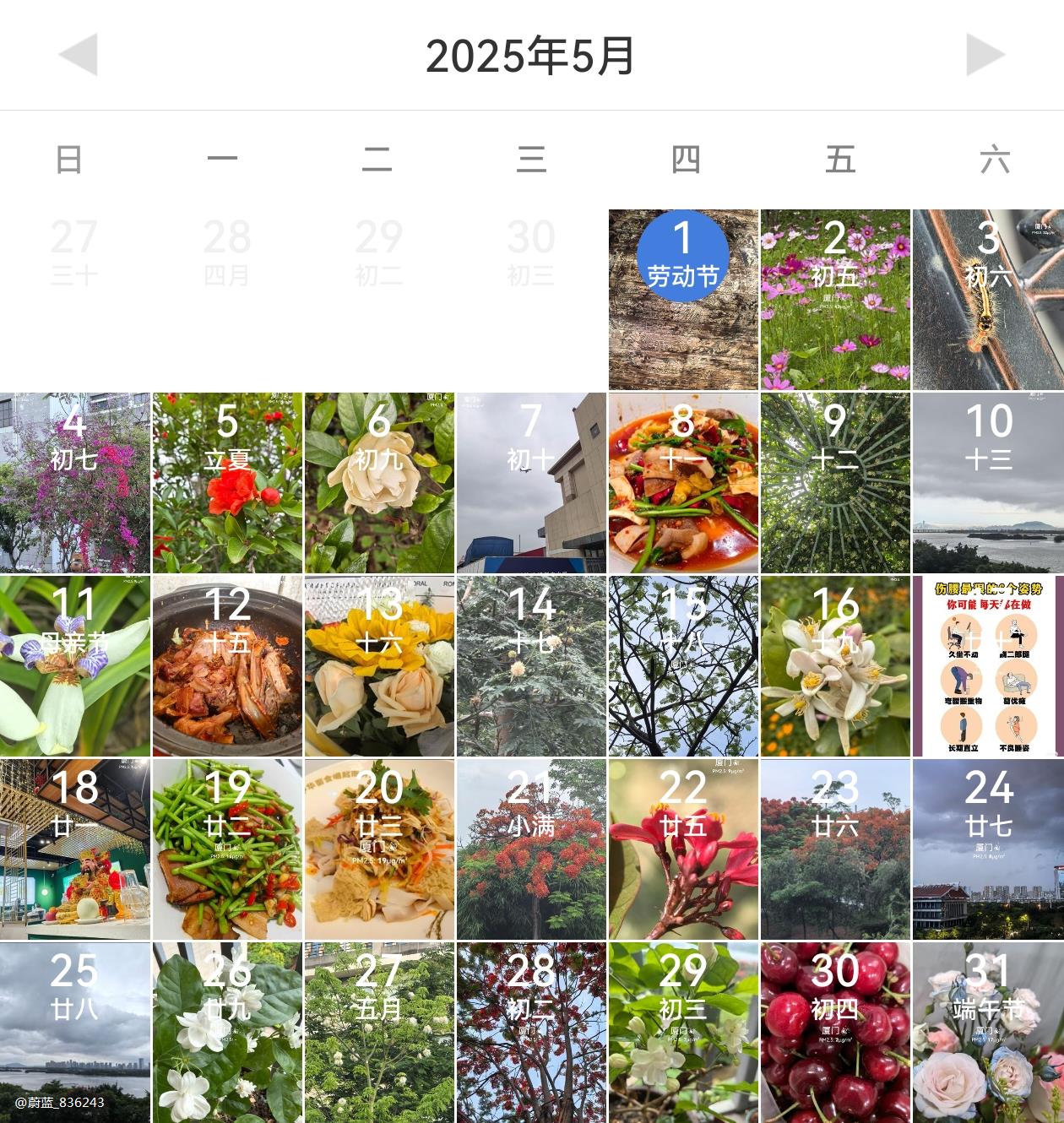Open the May 26 jasmine flowers photo
This screenshot has height=1123, width=1064.
[227, 1032]
